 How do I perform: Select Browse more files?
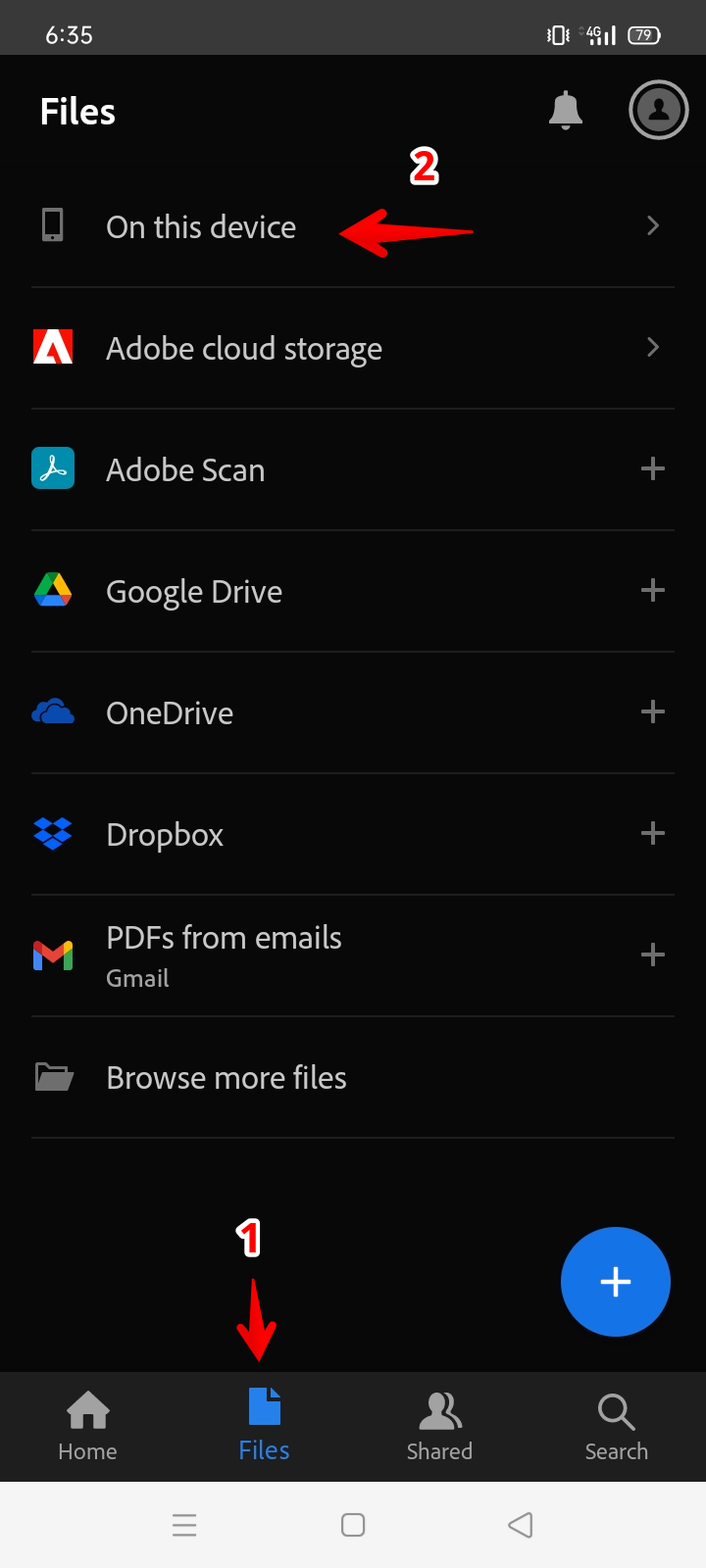click(x=226, y=1078)
